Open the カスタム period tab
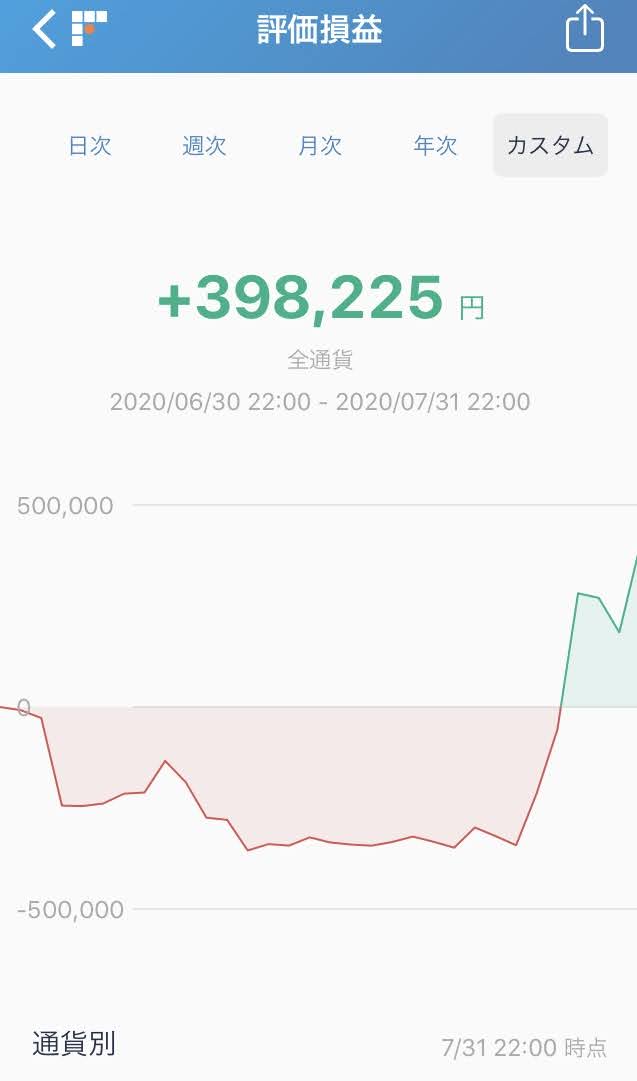 pos(550,145)
